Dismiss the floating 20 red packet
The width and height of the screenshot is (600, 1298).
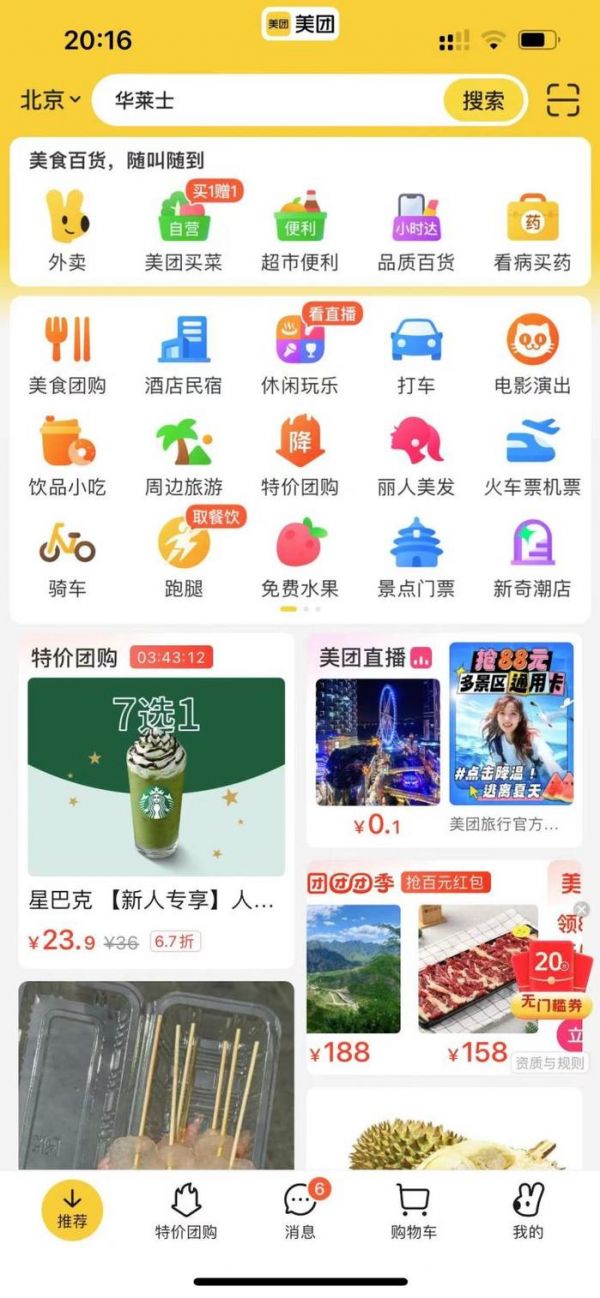pos(582,909)
